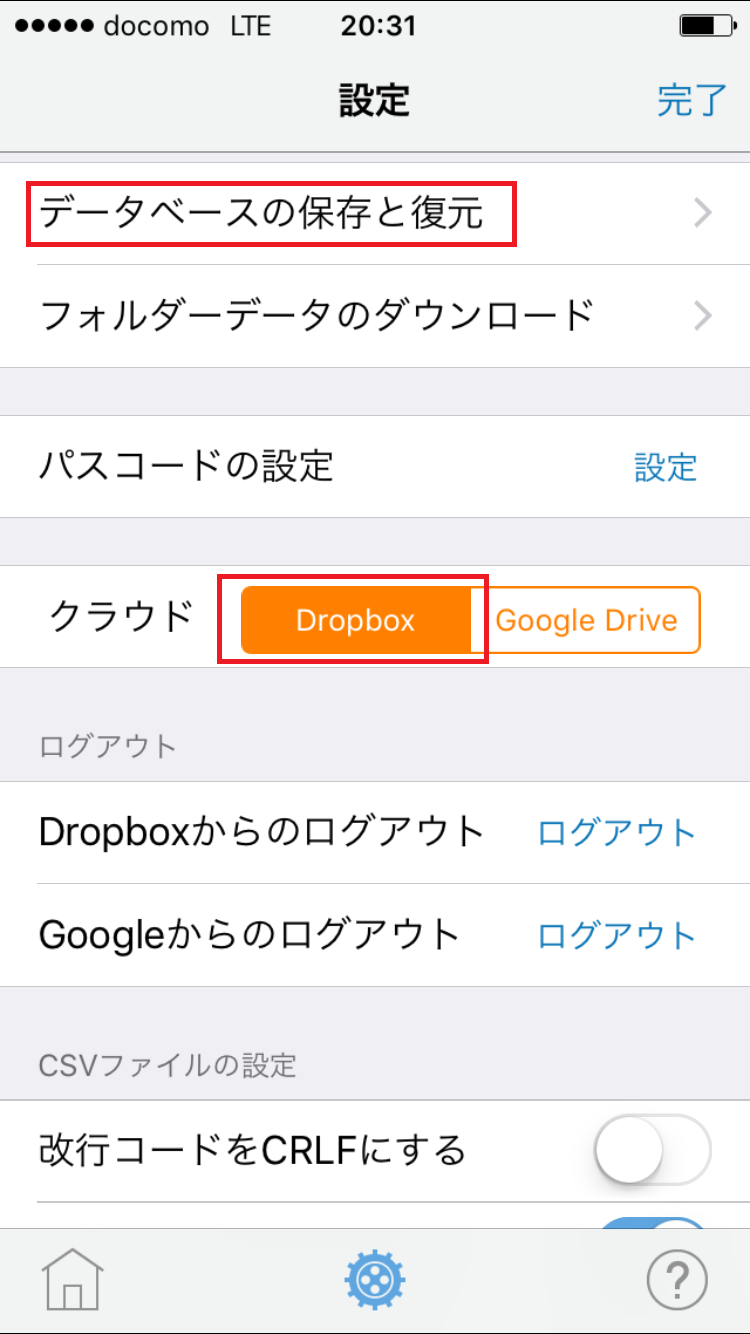This screenshot has height=1334, width=750.
Task: Select Dropbox as cloud service
Action: click(x=356, y=620)
